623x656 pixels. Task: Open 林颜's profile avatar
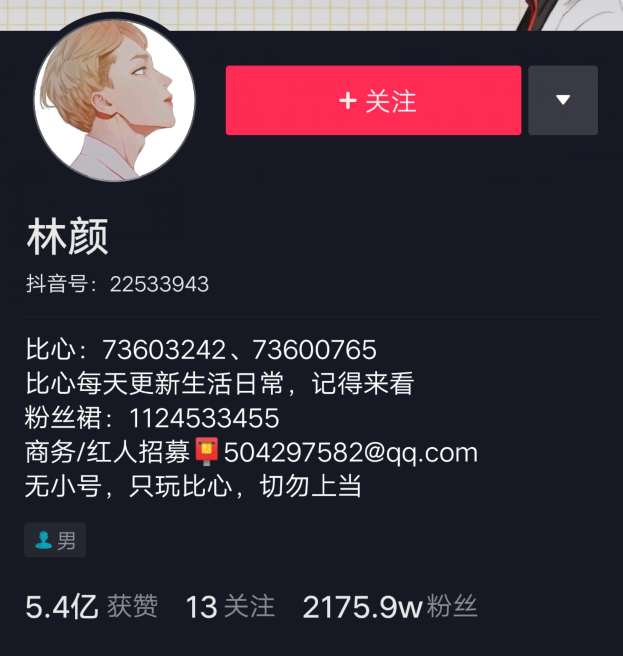tap(114, 102)
